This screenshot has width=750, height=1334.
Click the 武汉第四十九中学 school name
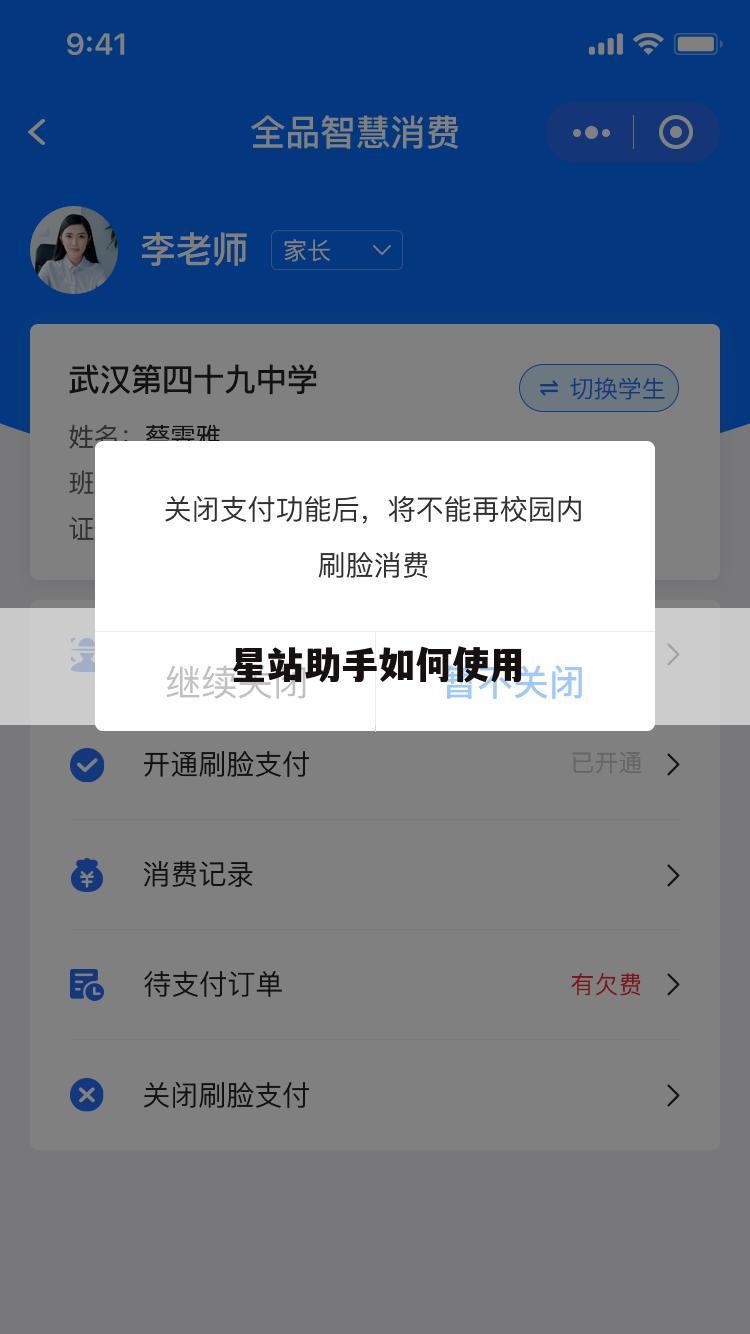point(193,380)
